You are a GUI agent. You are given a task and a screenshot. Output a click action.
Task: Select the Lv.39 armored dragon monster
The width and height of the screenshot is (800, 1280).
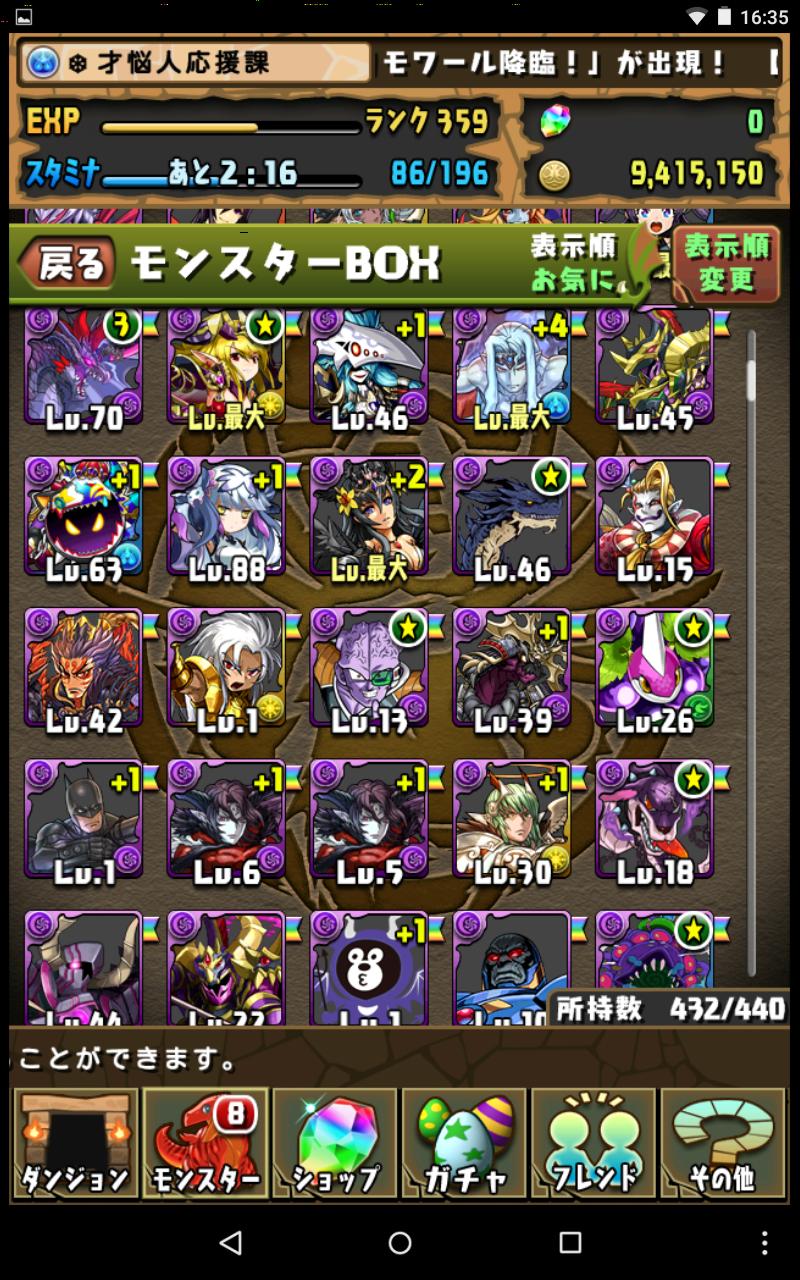click(x=513, y=670)
